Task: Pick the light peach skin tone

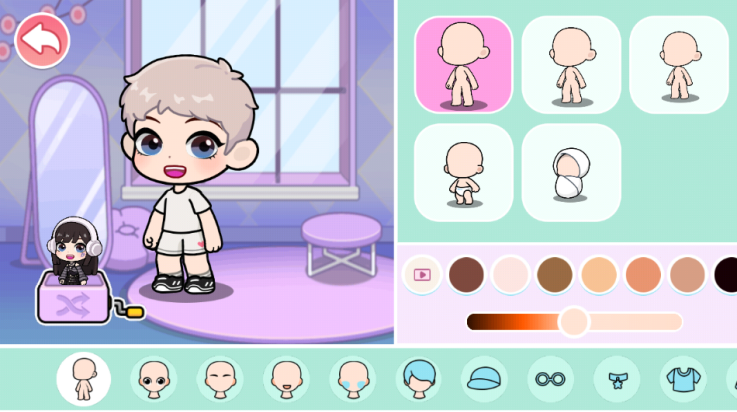Action: pyautogui.click(x=598, y=273)
